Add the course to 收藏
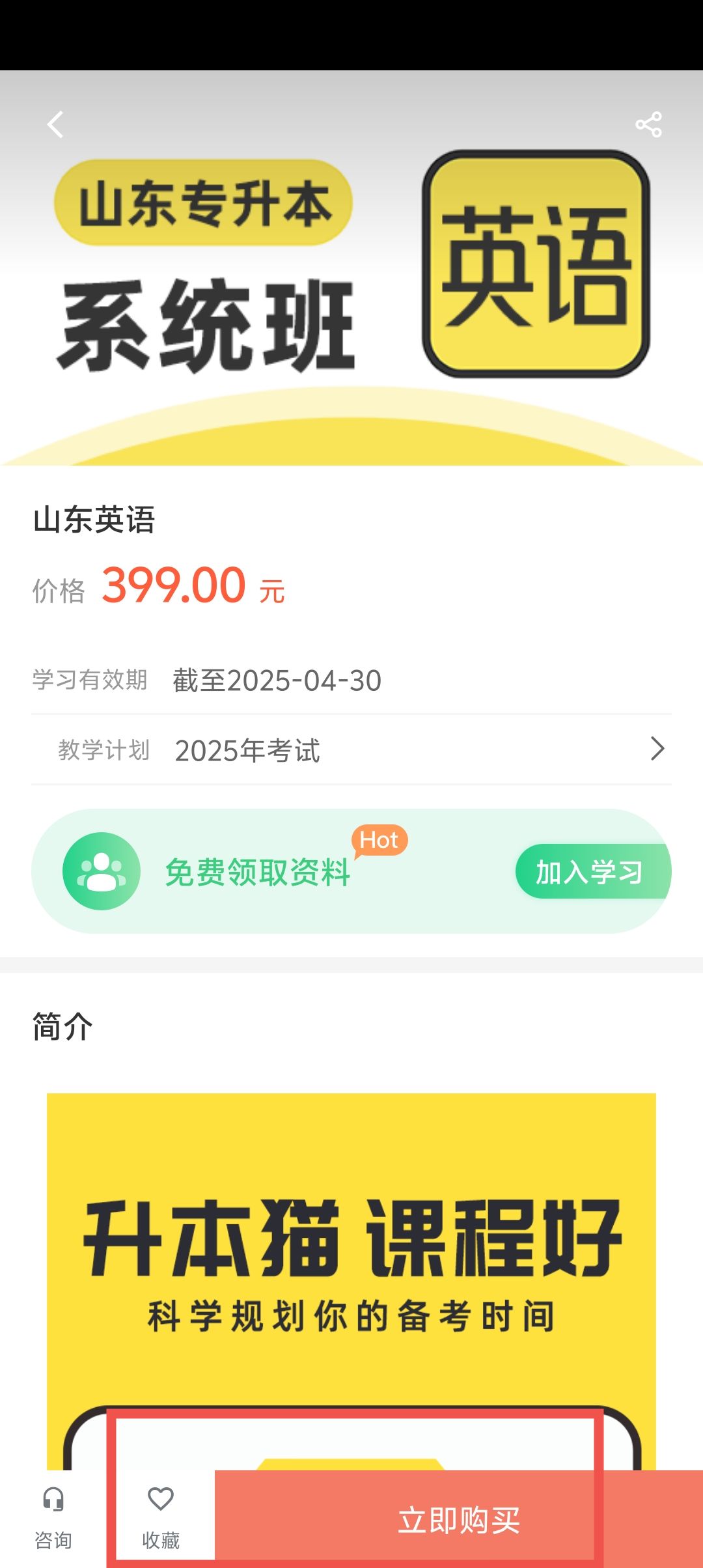Image resolution: width=703 pixels, height=1568 pixels. pos(161,1517)
